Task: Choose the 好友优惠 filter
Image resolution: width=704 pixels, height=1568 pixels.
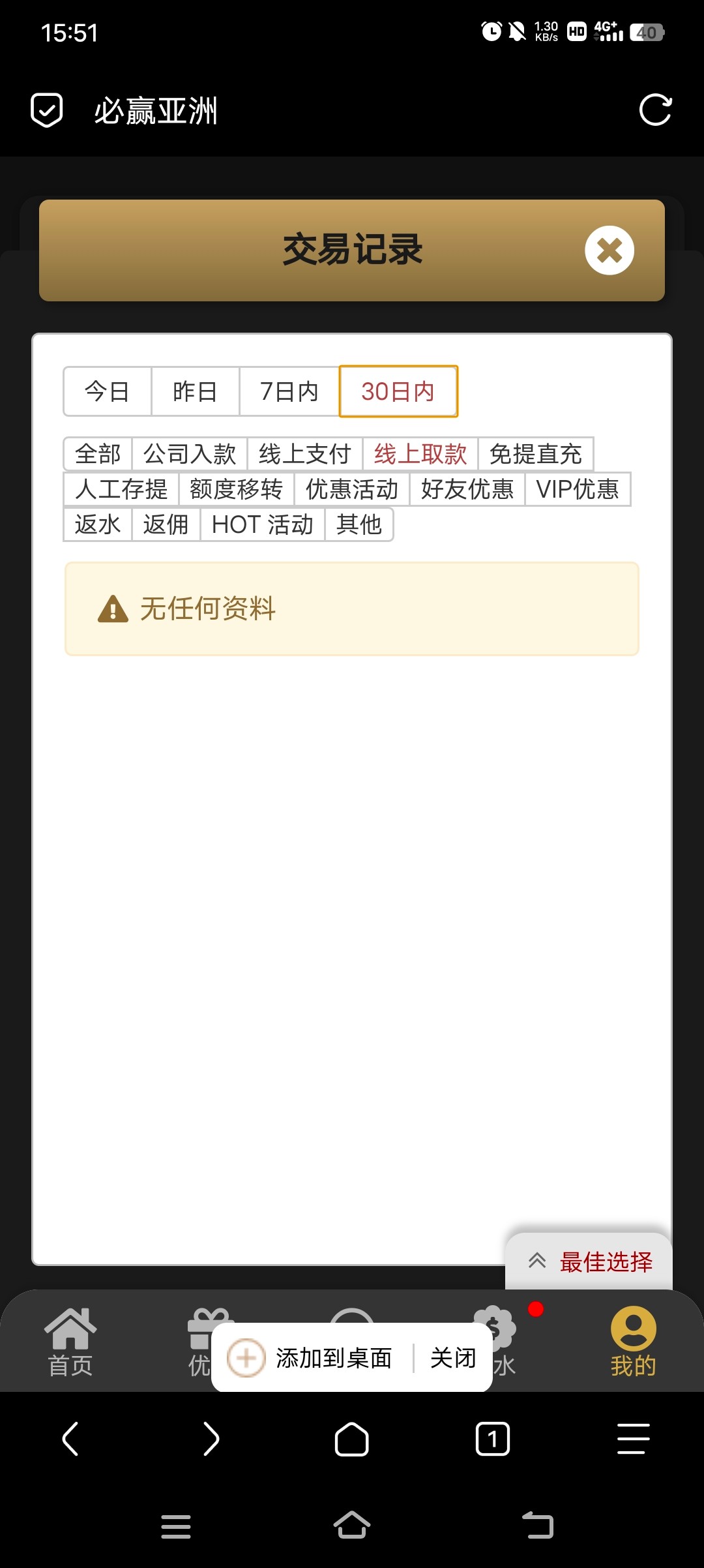Action: tap(467, 489)
